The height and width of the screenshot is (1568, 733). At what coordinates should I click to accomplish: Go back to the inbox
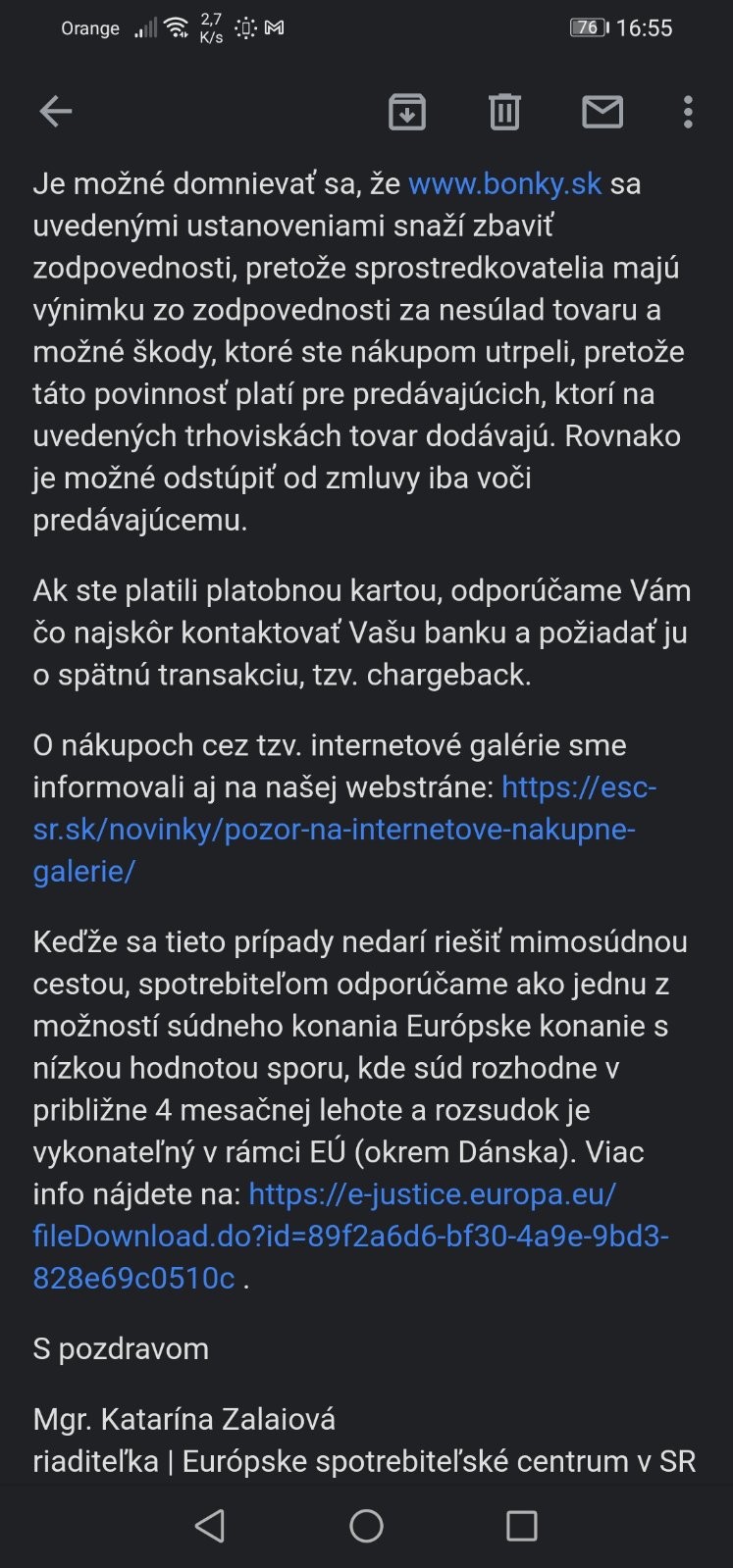click(x=56, y=112)
